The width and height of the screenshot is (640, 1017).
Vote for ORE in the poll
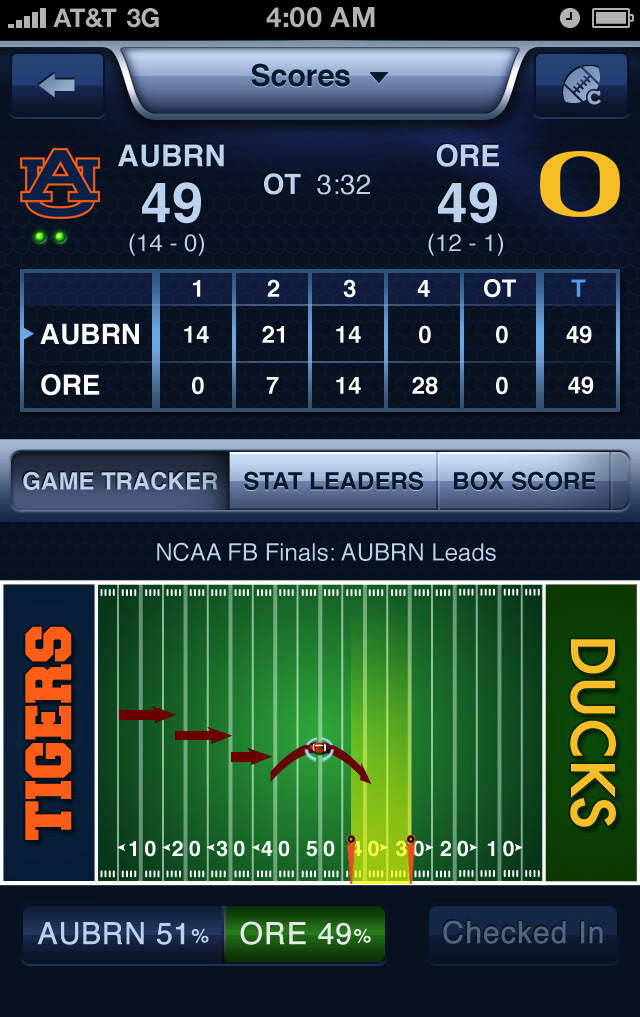pyautogui.click(x=304, y=934)
